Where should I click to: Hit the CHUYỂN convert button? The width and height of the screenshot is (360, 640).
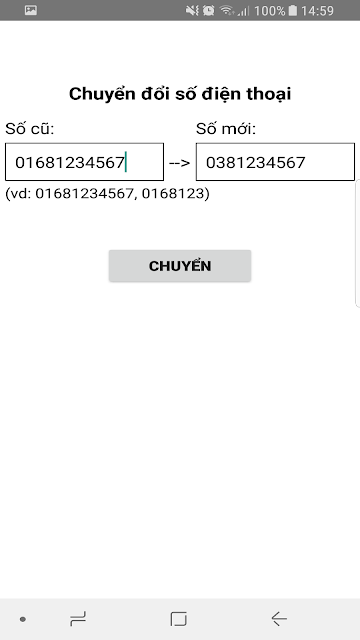click(180, 266)
